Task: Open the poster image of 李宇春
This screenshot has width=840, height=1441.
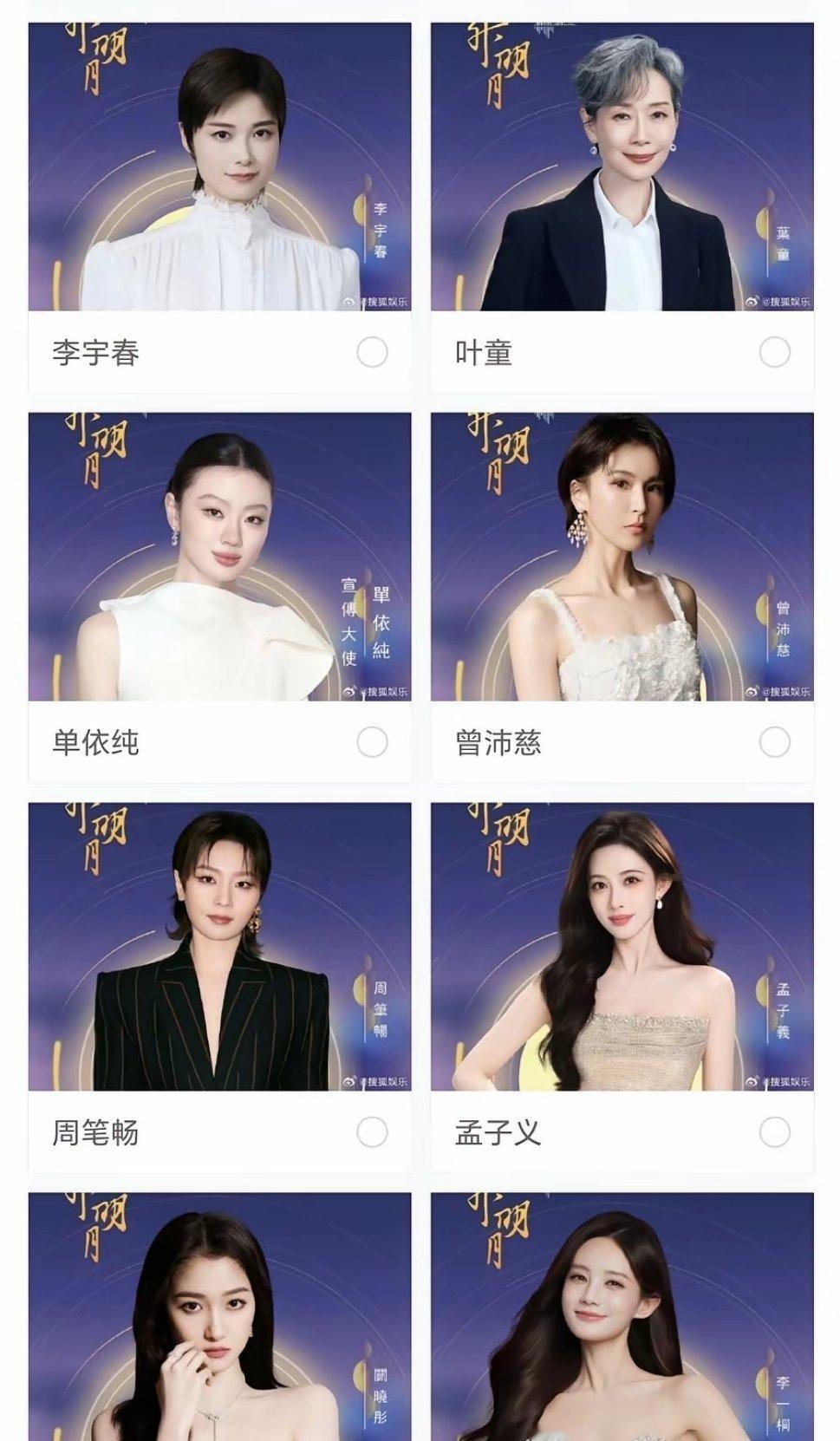Action: pos(220,166)
